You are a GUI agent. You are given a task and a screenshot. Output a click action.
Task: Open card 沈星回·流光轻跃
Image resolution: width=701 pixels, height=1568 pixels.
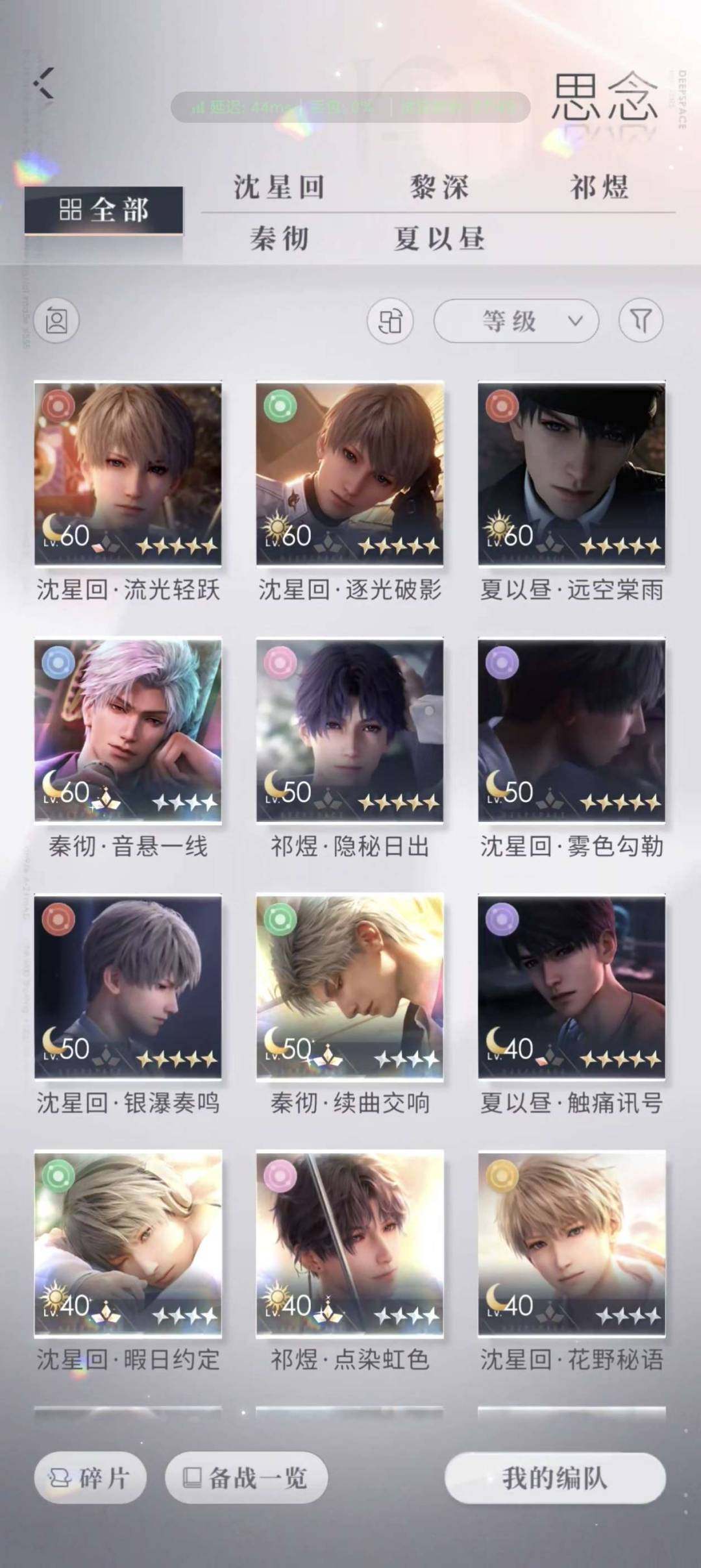[128, 474]
